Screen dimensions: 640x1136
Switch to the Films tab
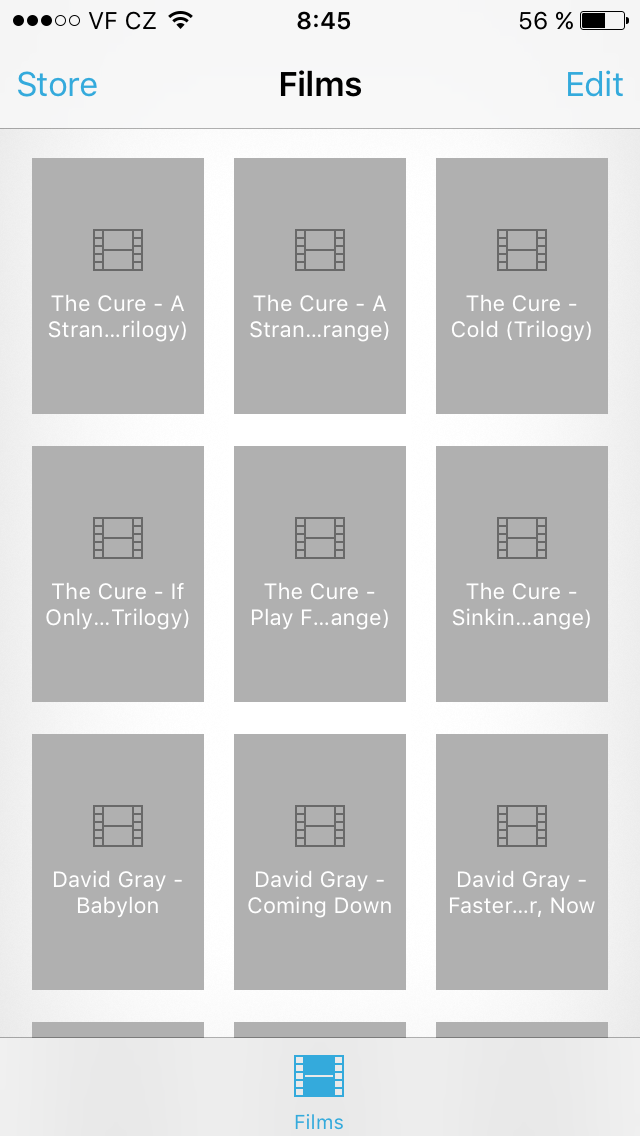click(x=319, y=1092)
